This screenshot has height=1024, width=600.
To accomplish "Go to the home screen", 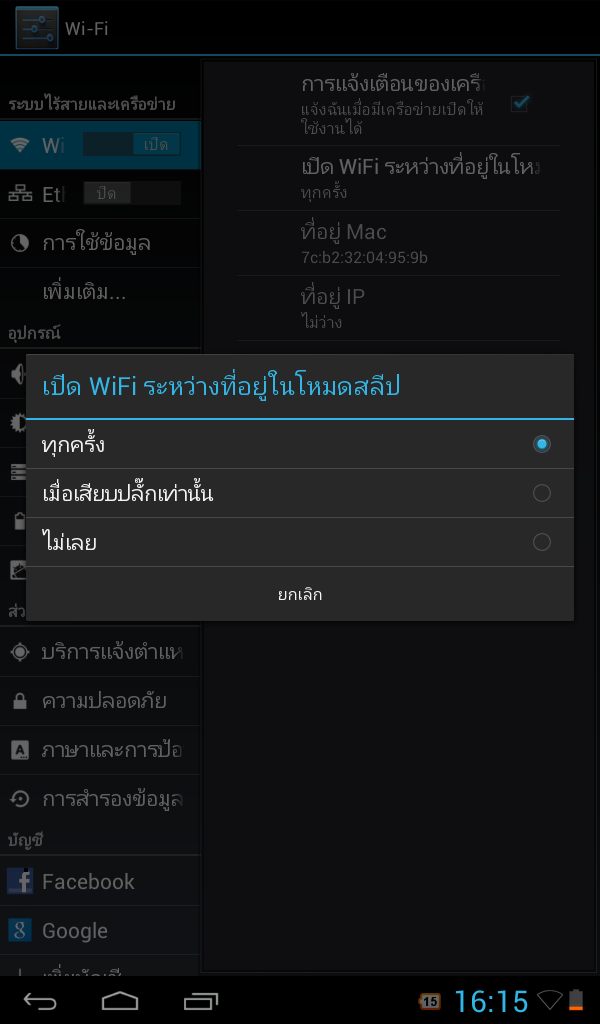I will click(120, 1000).
